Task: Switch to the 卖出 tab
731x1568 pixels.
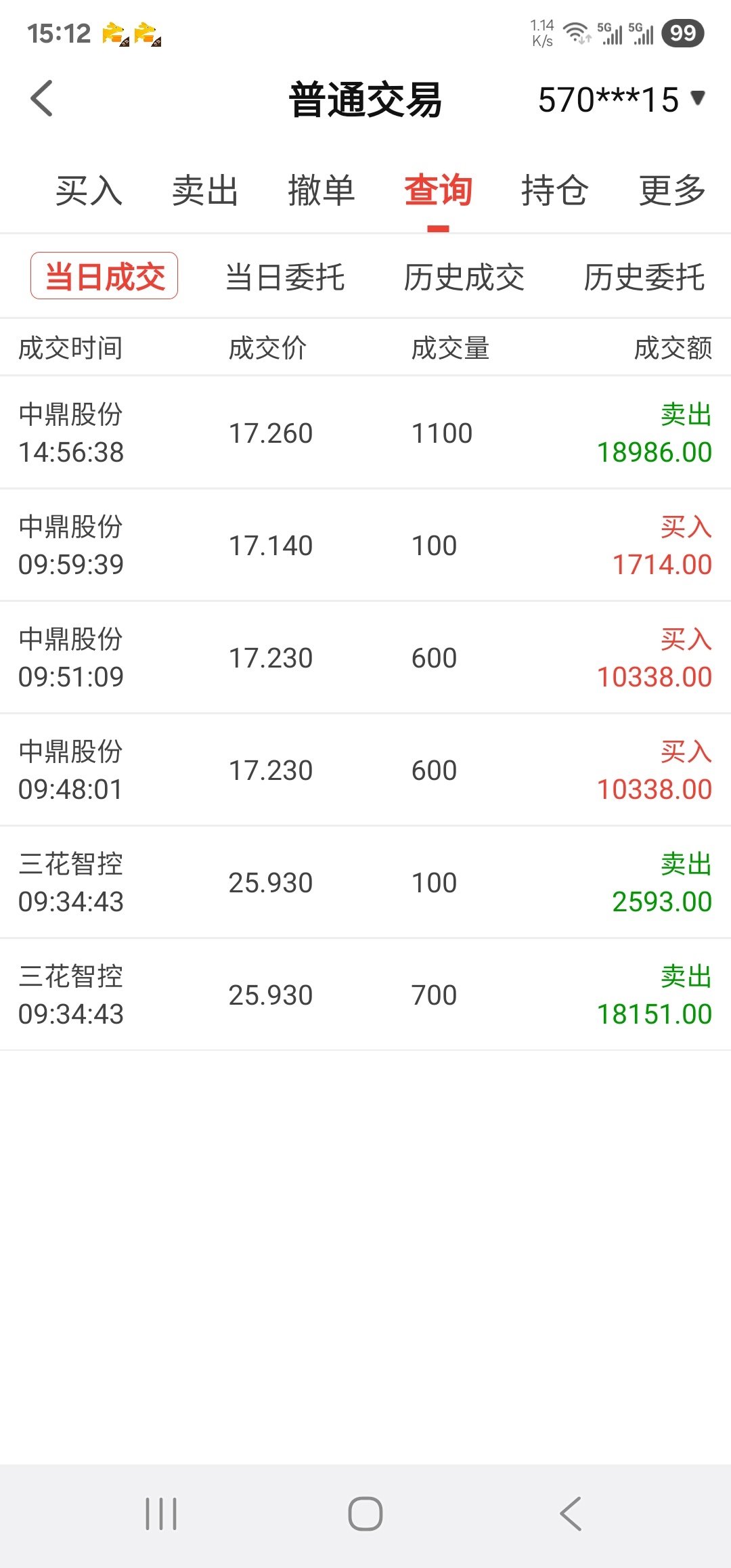Action: point(205,190)
